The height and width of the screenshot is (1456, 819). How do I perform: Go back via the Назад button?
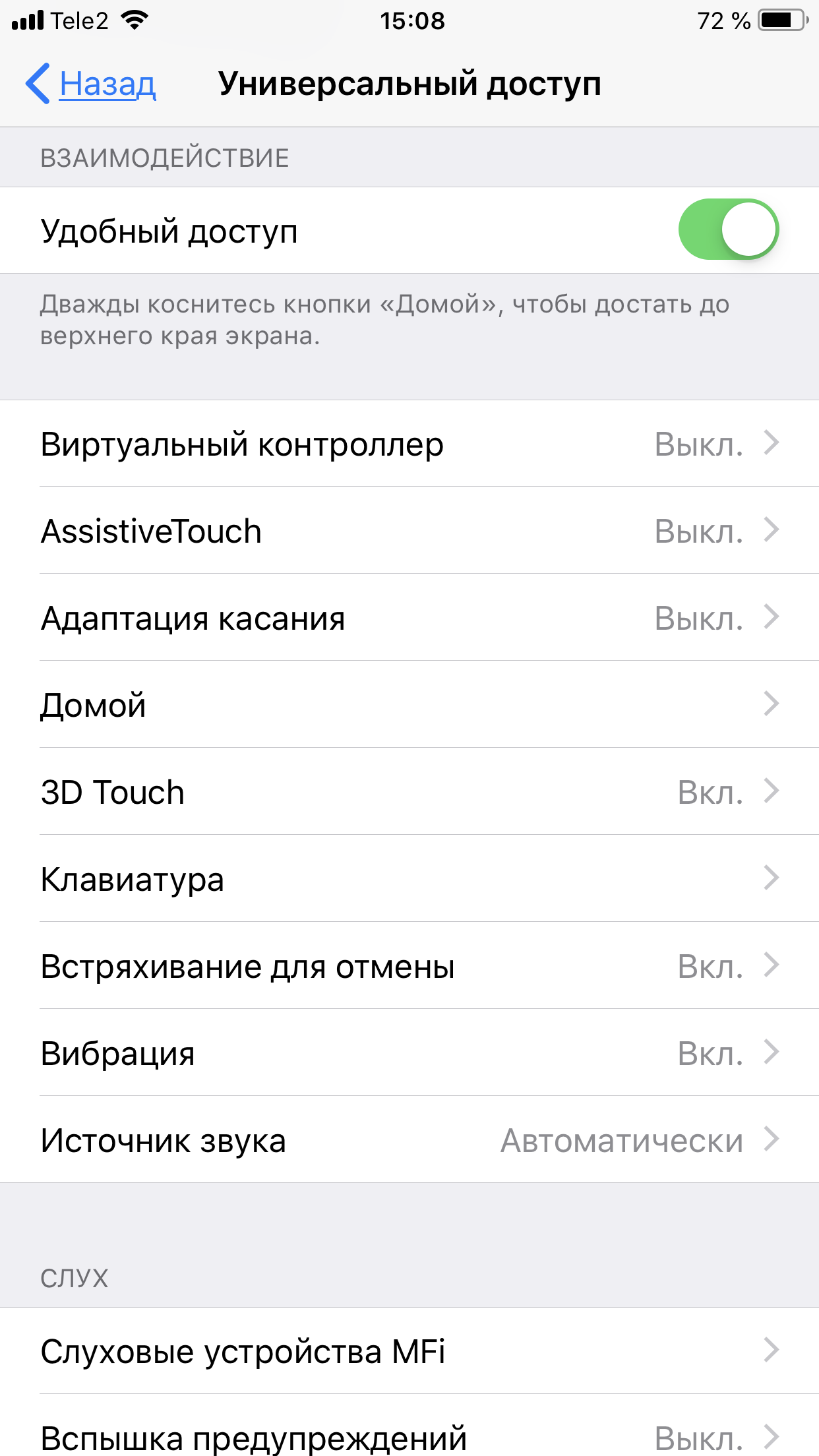coord(92,84)
